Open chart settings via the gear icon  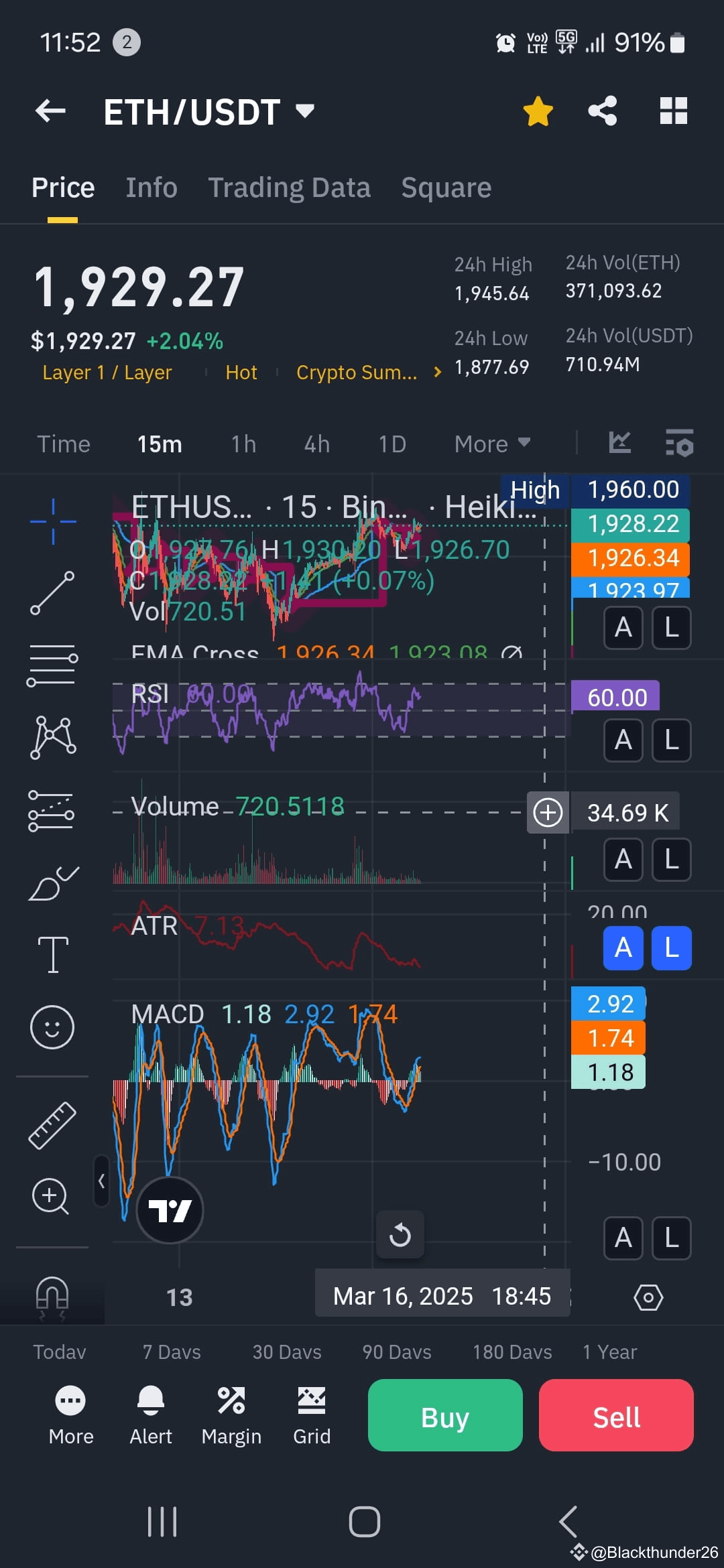click(x=648, y=1296)
